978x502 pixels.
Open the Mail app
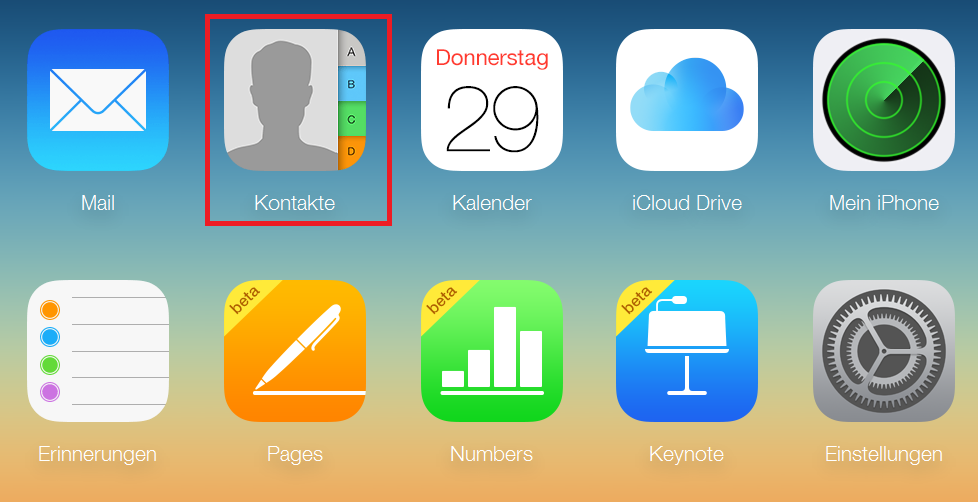tap(98, 100)
